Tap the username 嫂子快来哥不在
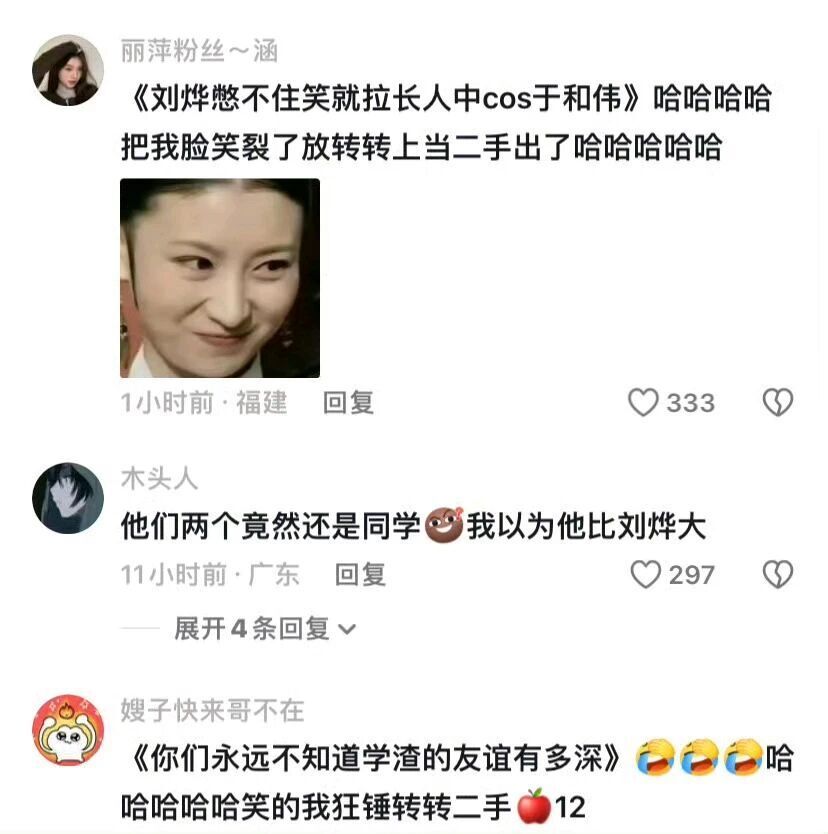 tap(212, 710)
